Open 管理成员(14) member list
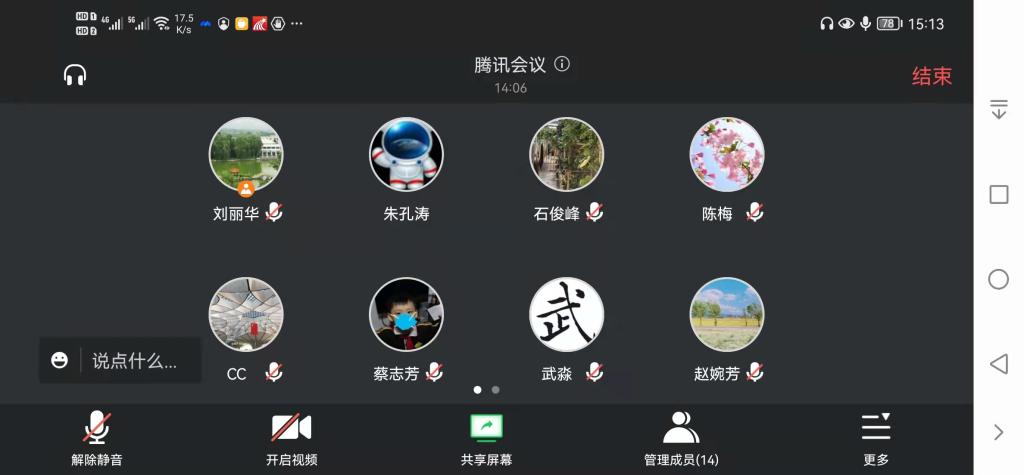The image size is (1024, 475). 681,439
